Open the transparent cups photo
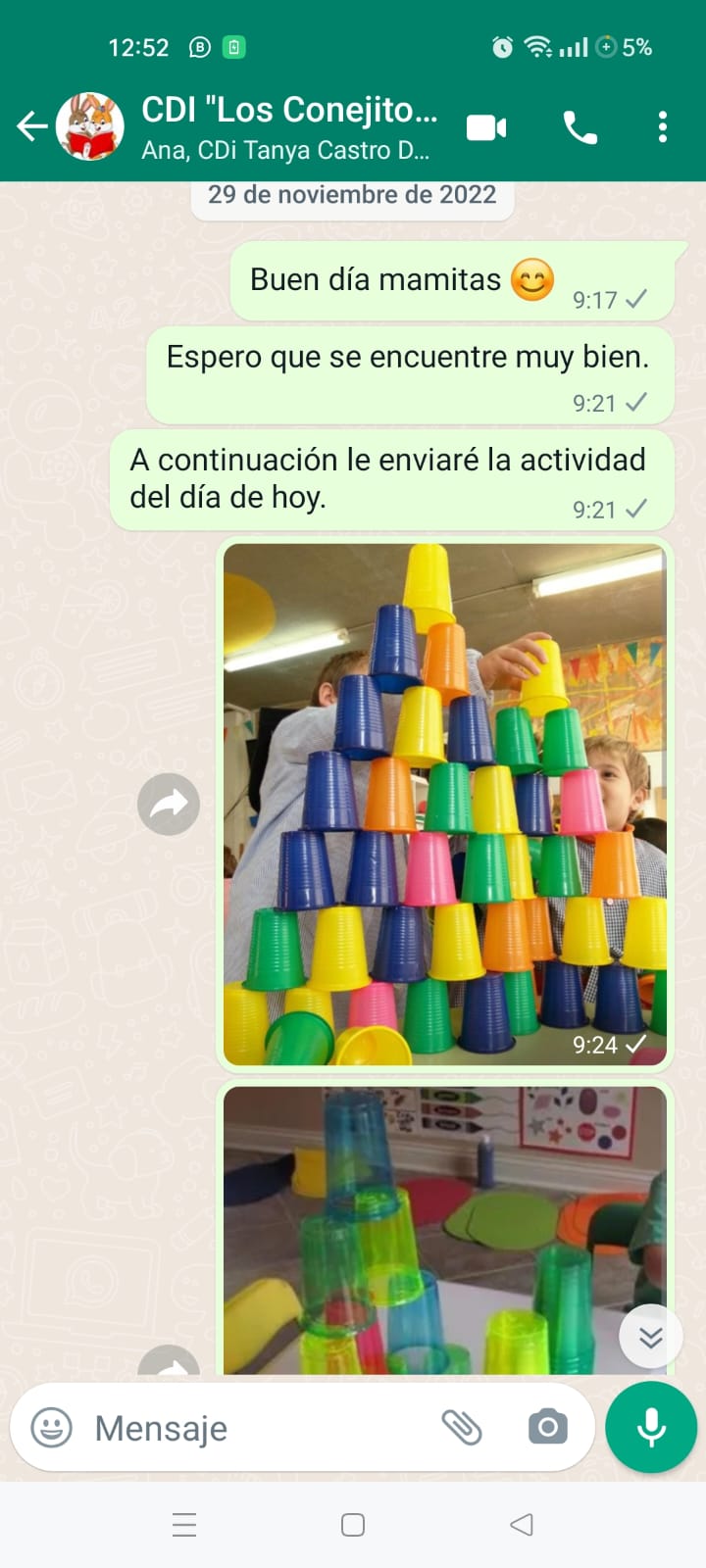Viewport: 706px width, 1568px height. (444, 1230)
